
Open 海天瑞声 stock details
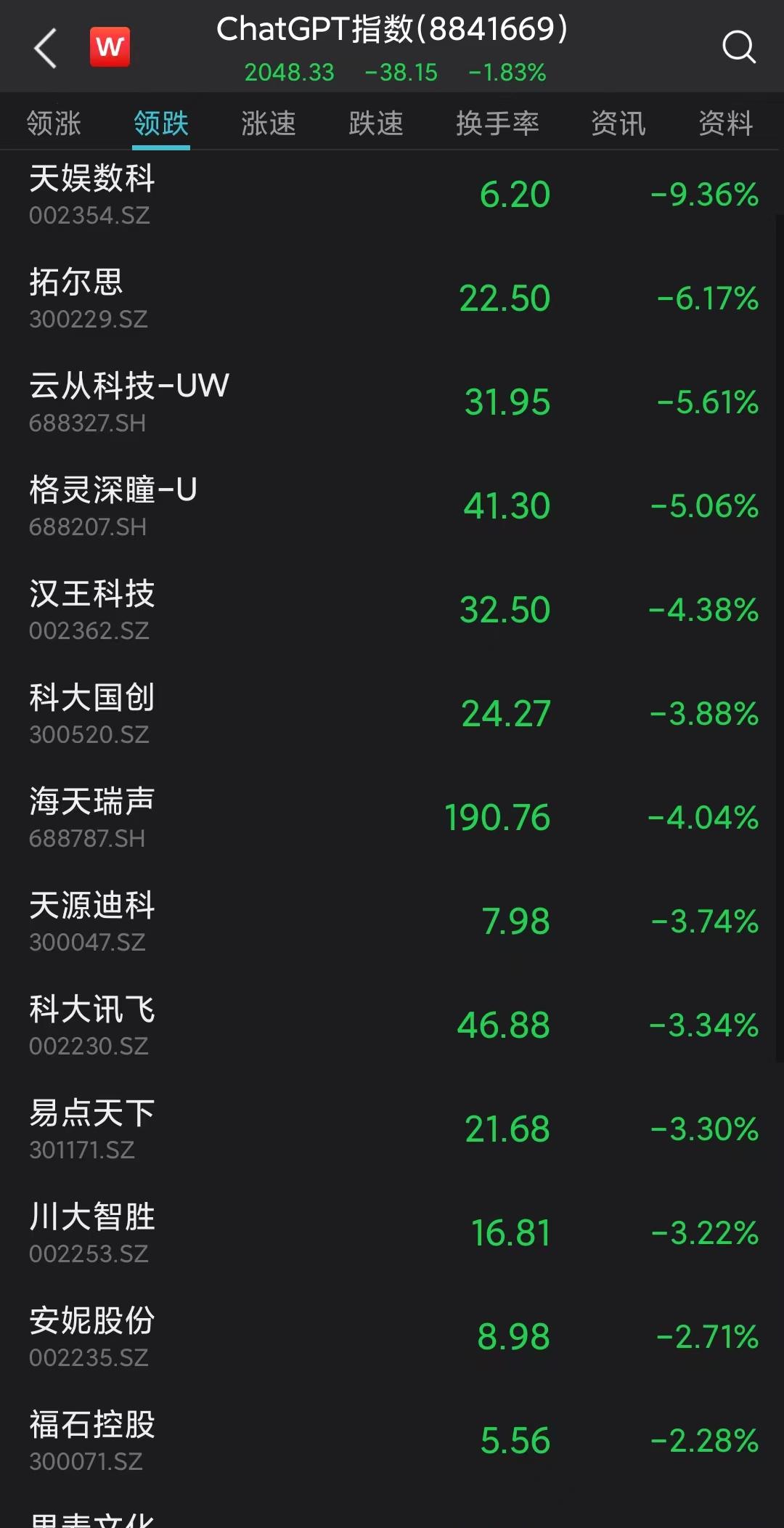[392, 818]
